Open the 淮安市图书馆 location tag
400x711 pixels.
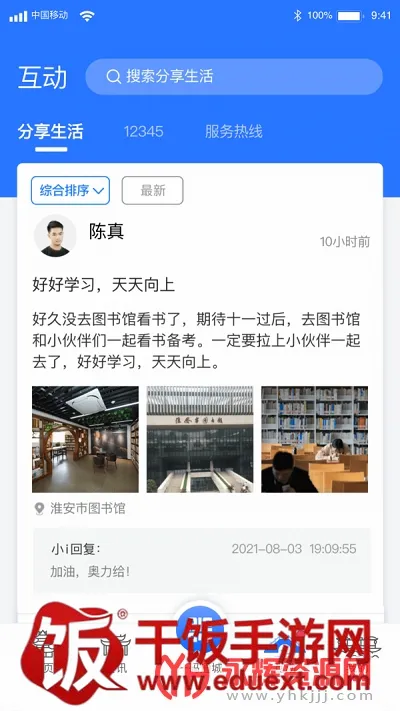(80, 508)
